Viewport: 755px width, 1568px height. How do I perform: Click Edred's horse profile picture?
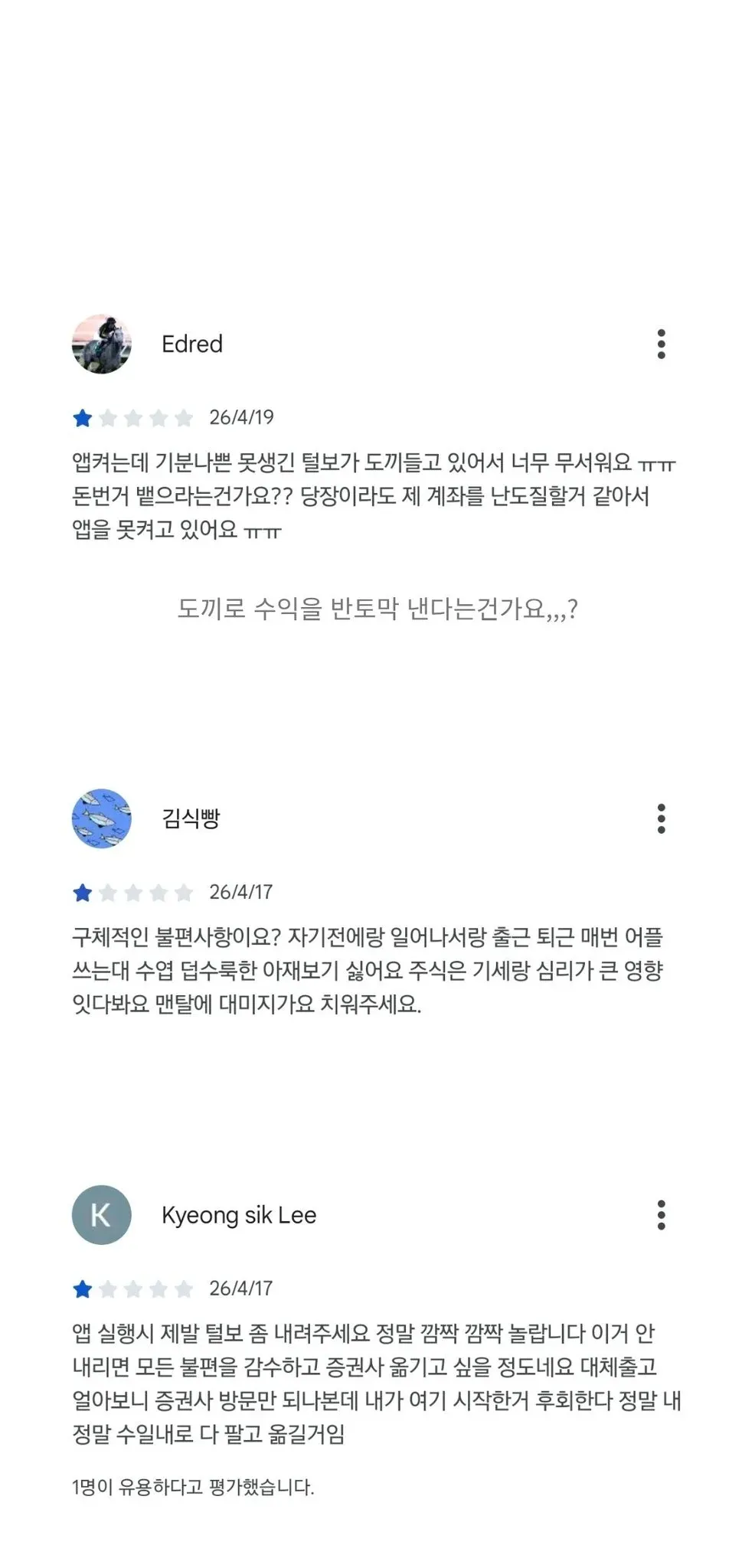click(101, 345)
